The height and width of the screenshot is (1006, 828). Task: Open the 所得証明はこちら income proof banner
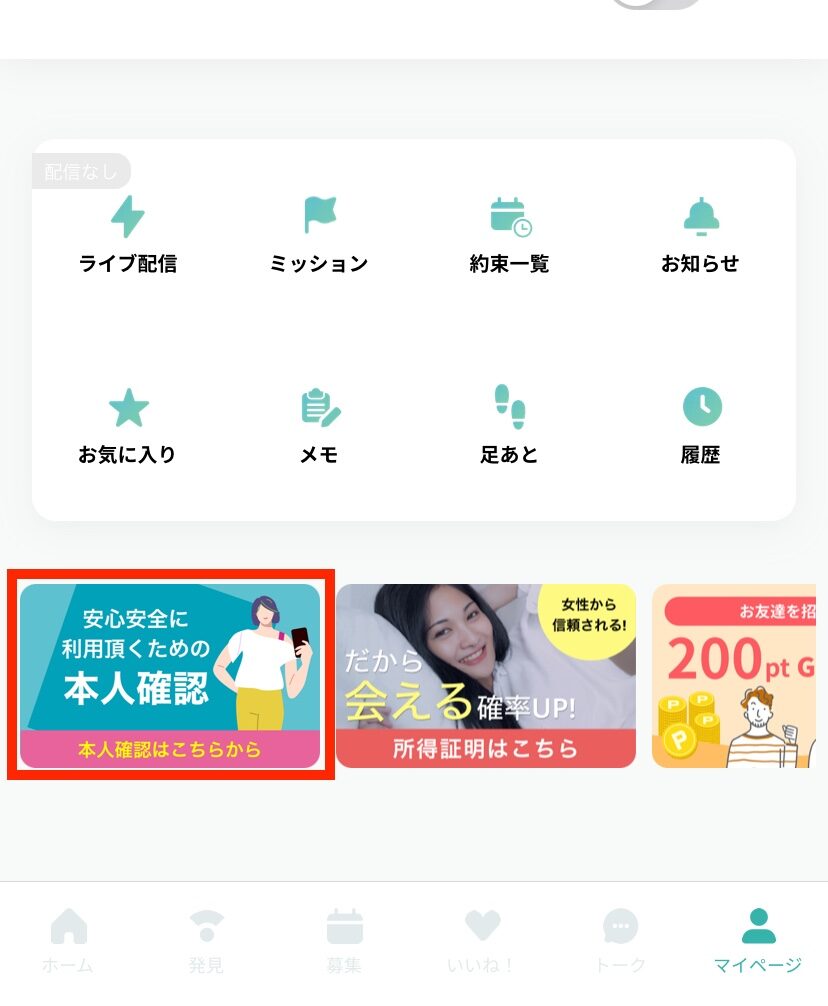click(x=486, y=676)
